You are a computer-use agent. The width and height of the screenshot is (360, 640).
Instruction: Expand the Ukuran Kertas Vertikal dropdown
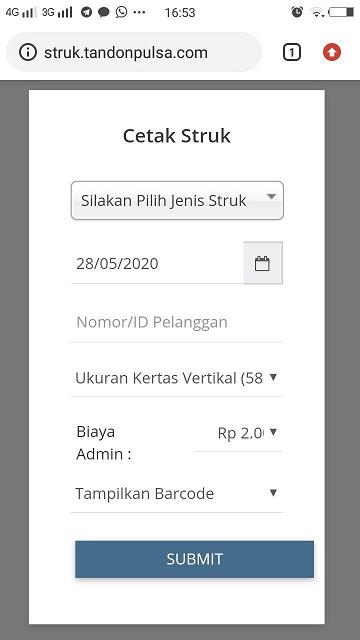click(177, 378)
